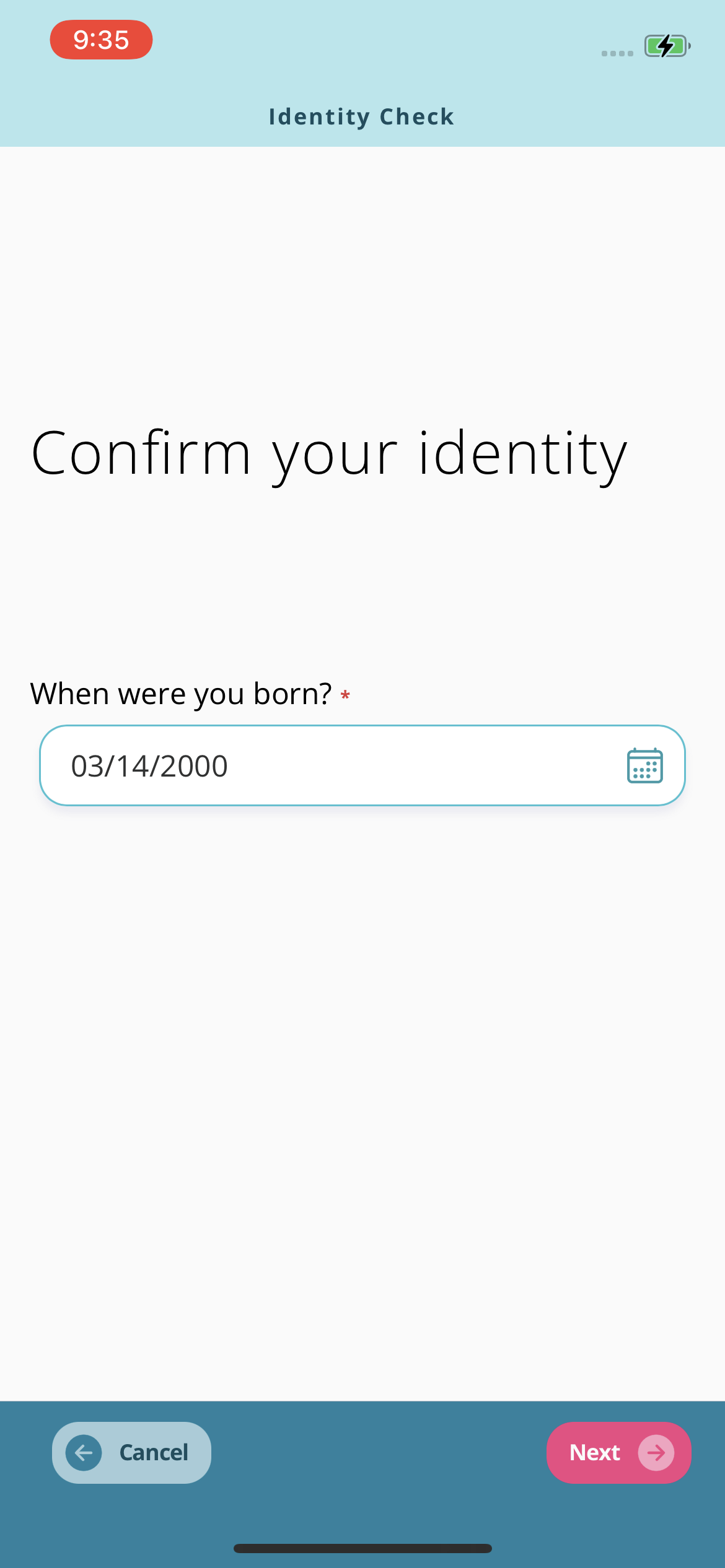Screen dimensions: 725x1568
Task: Open the calendar date picker icon
Action: pos(645,765)
